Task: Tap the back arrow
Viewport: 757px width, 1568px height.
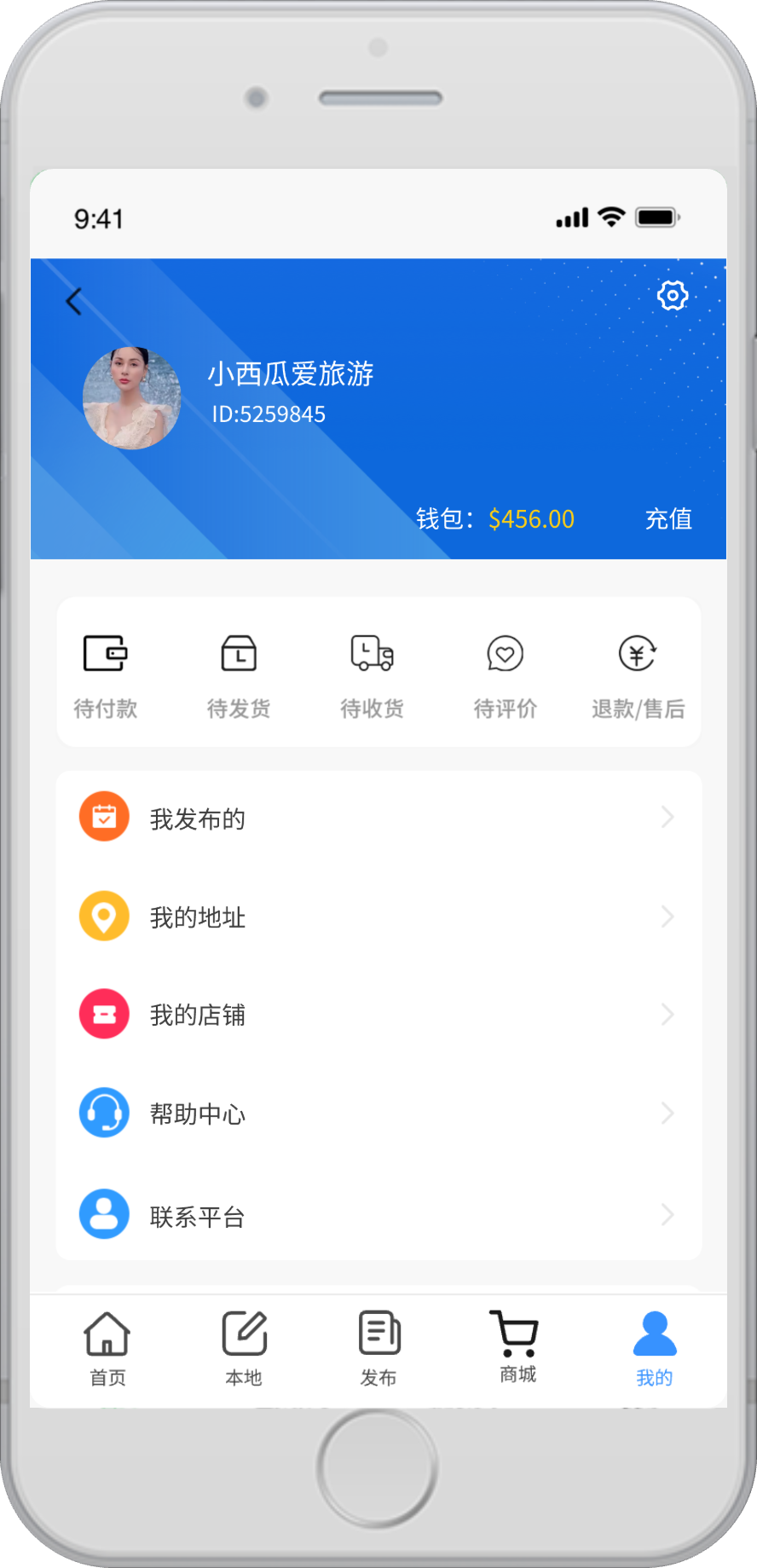Action: tap(74, 301)
